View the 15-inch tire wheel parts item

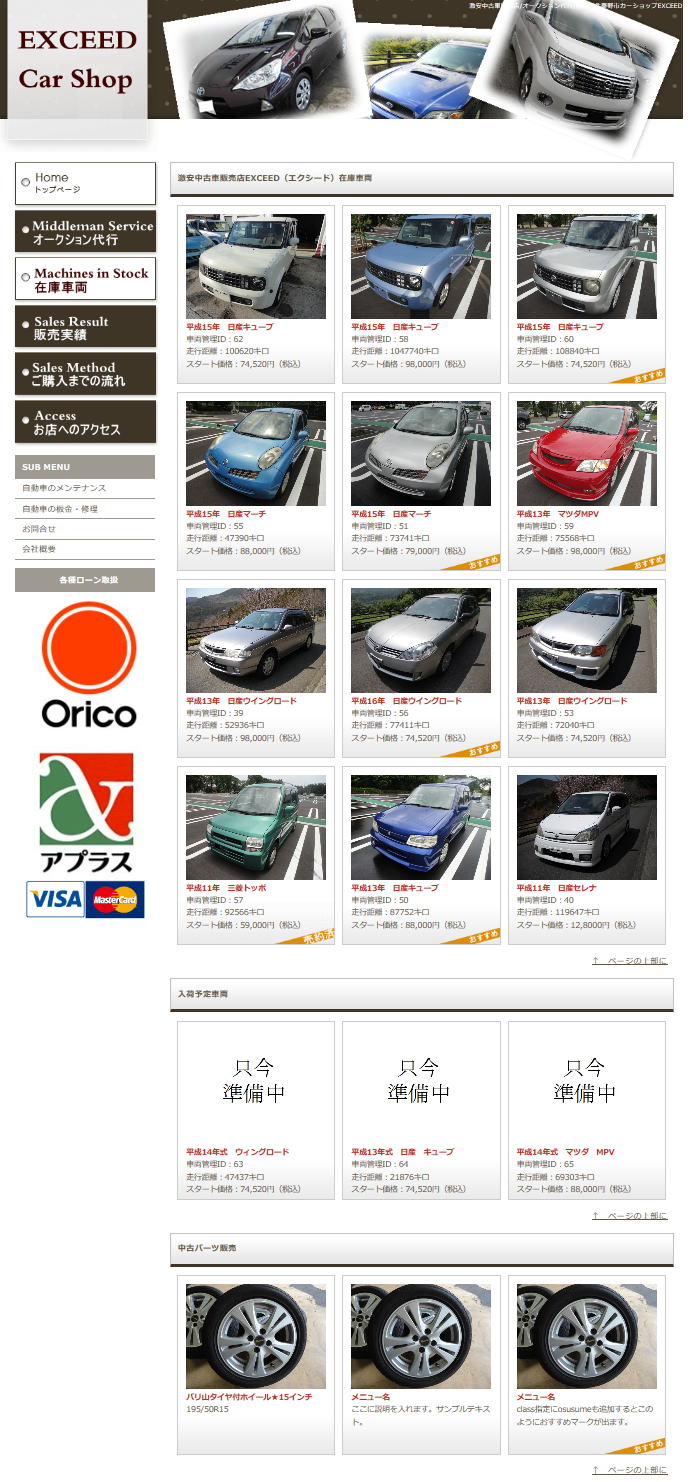coord(255,1337)
